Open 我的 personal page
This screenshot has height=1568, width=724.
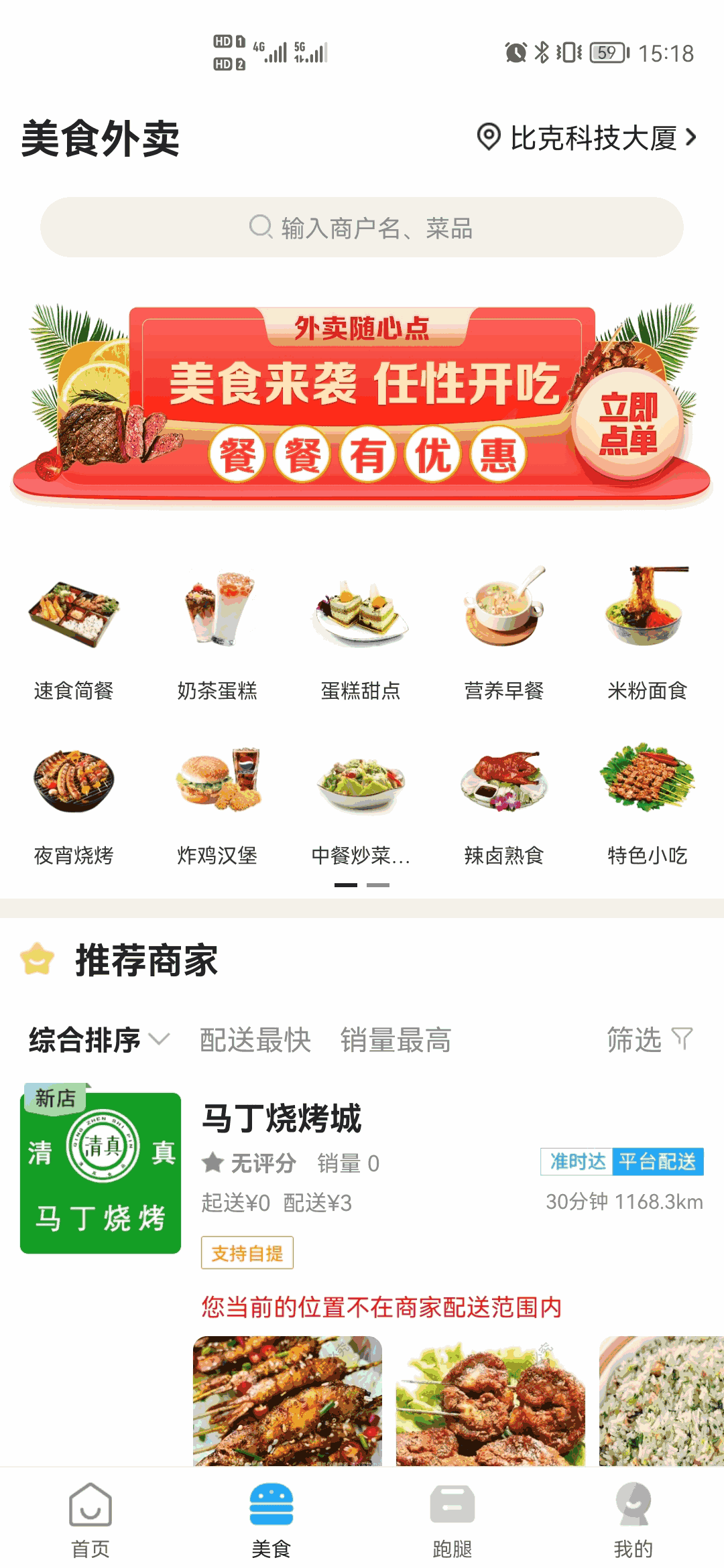633,1521
